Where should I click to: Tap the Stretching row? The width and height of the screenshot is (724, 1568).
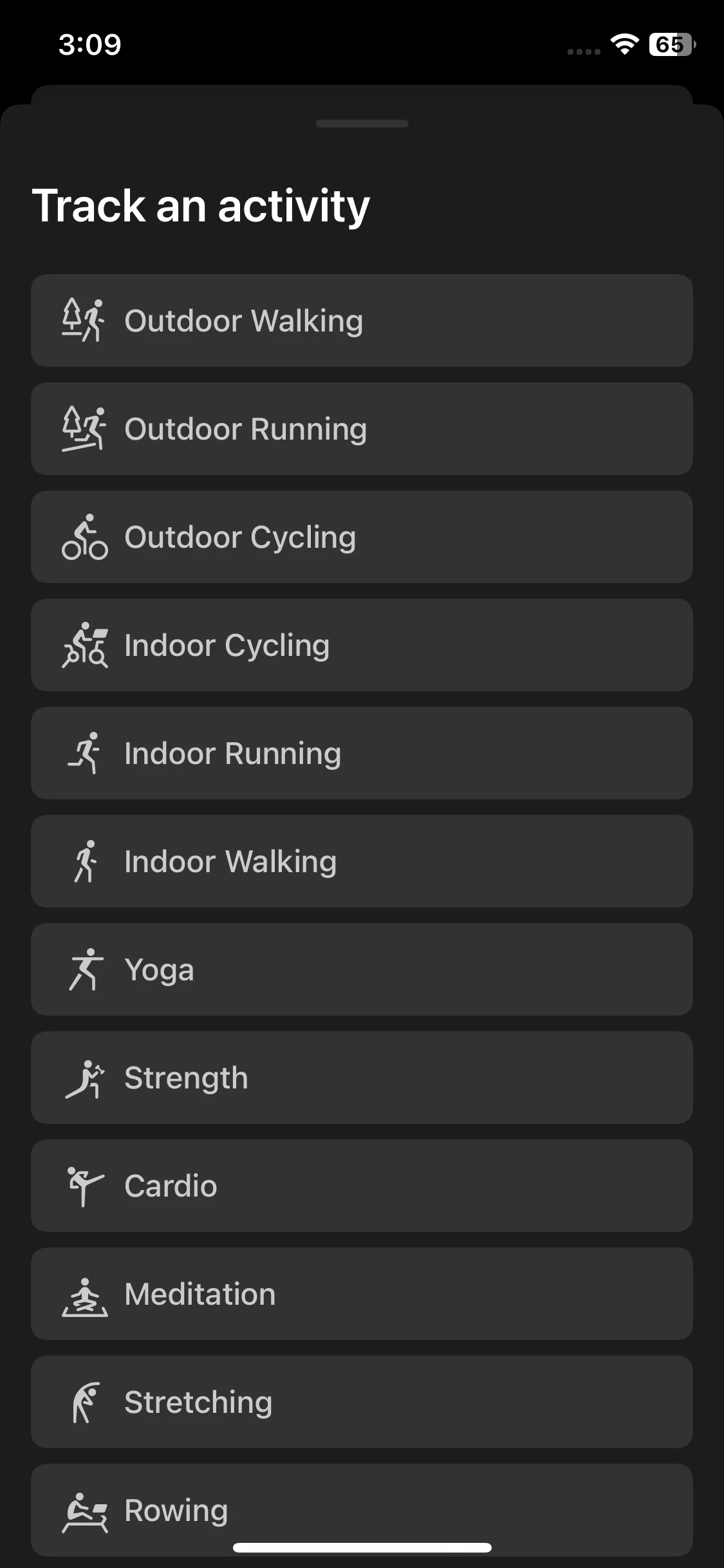coord(362,1402)
